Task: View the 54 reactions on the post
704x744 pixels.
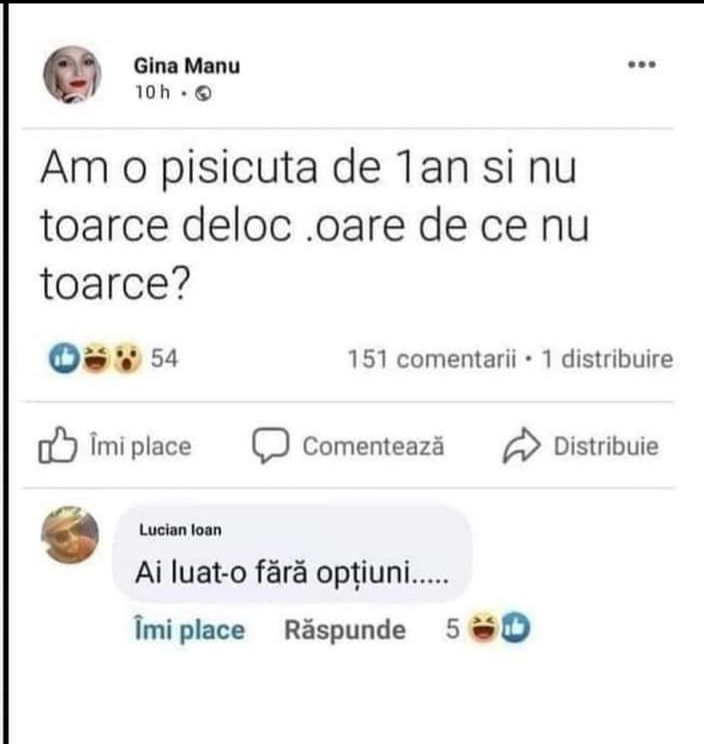Action: click(x=113, y=358)
